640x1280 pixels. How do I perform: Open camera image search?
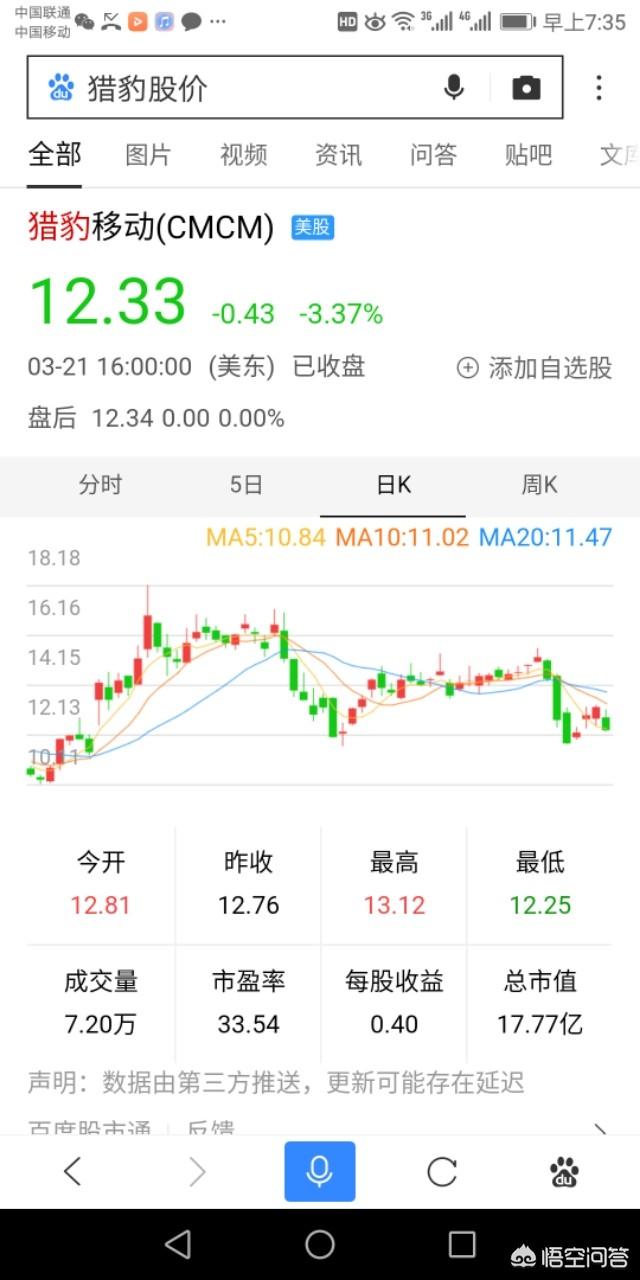(x=526, y=88)
